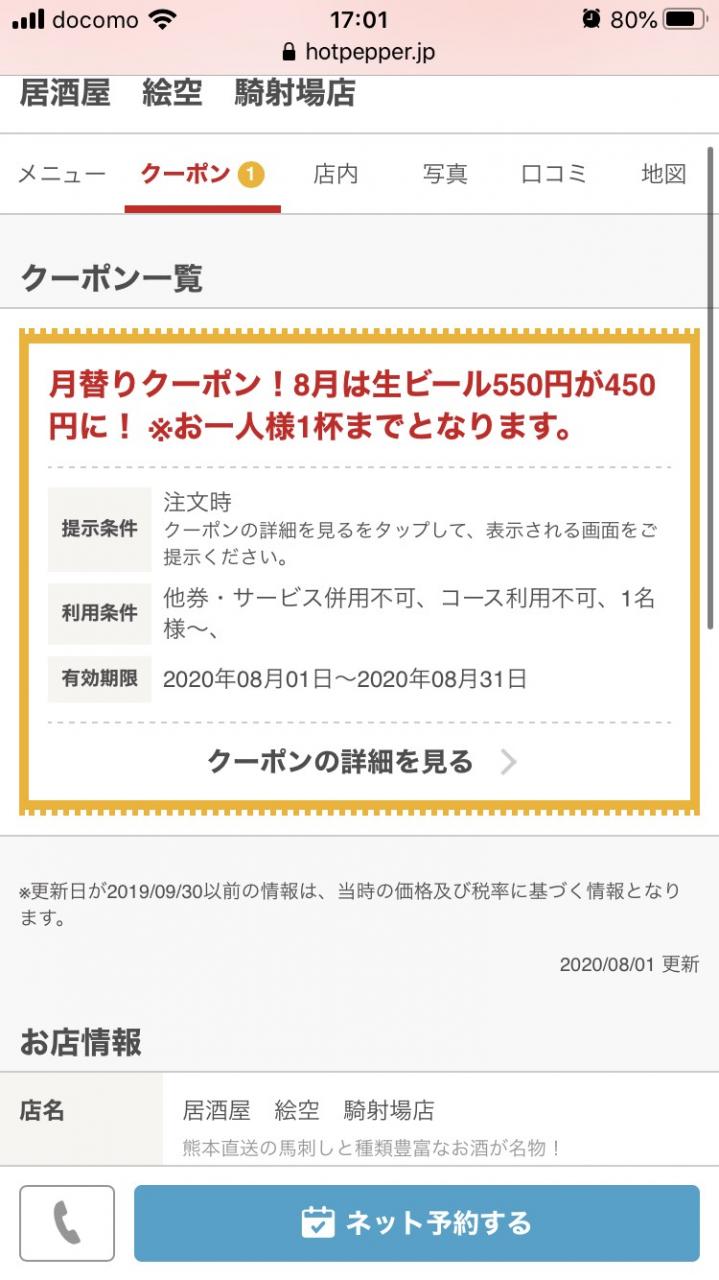Image resolution: width=719 pixels, height=1280 pixels.
Task: Open the 店内 tab
Action: click(335, 174)
